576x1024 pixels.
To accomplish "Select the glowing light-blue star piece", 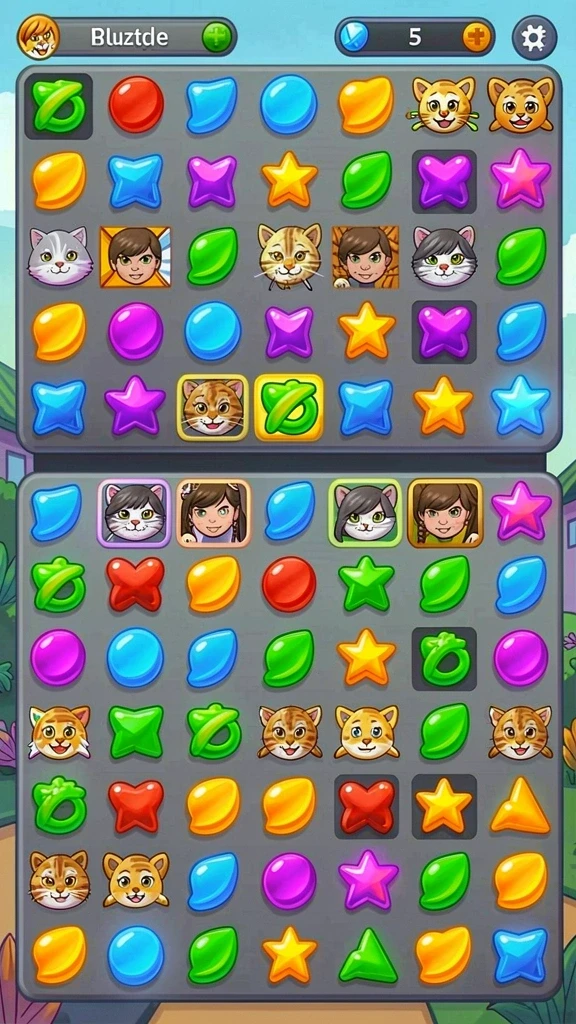I will point(520,405).
